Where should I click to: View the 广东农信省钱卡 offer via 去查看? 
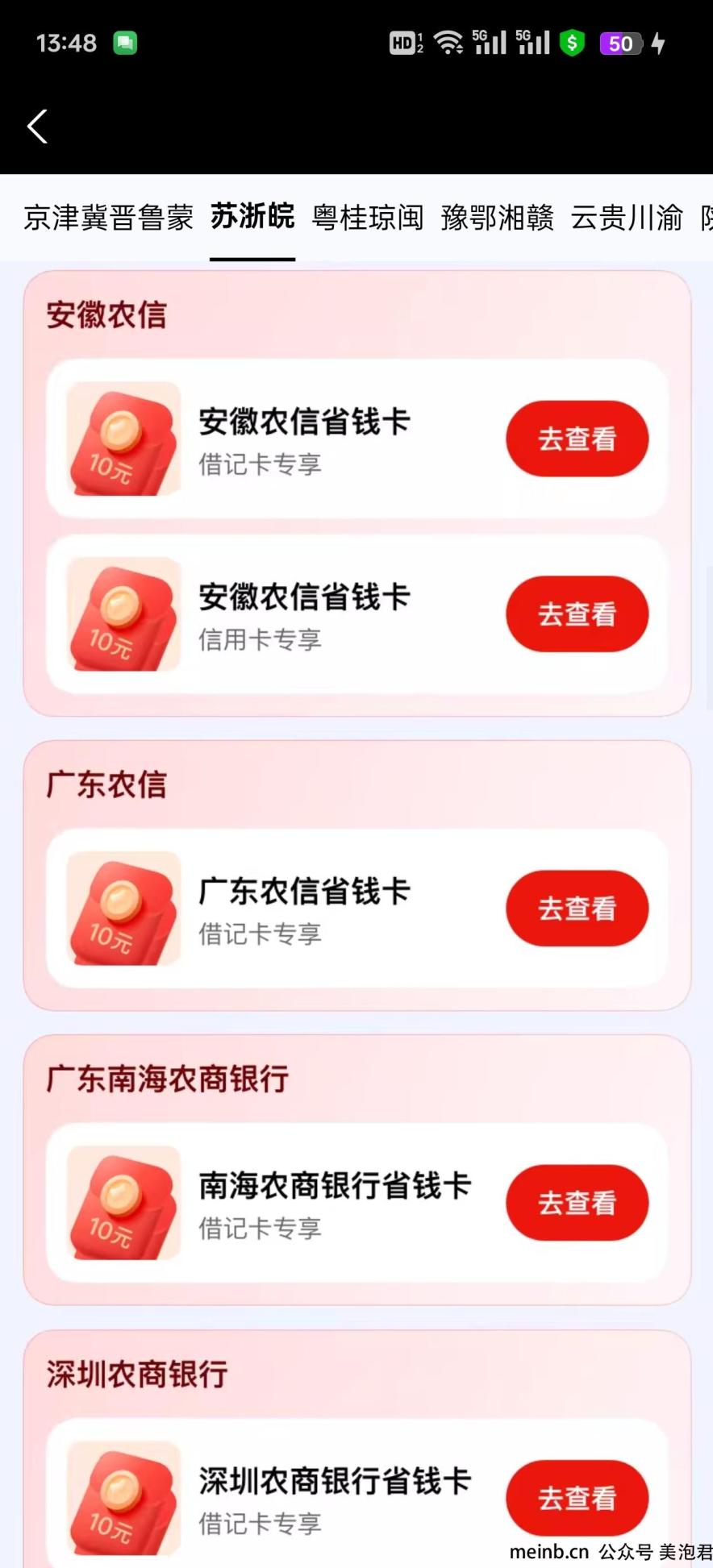577,909
